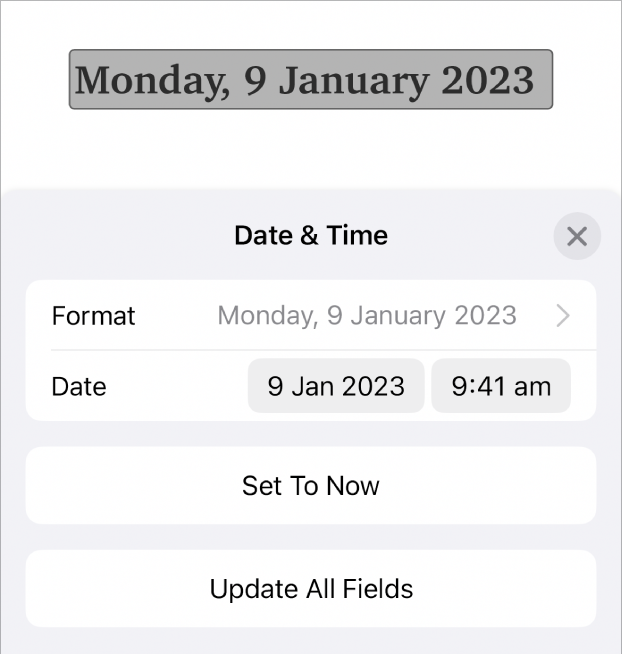Open the Format options row
Screen dimensions: 622x654
tap(311, 316)
